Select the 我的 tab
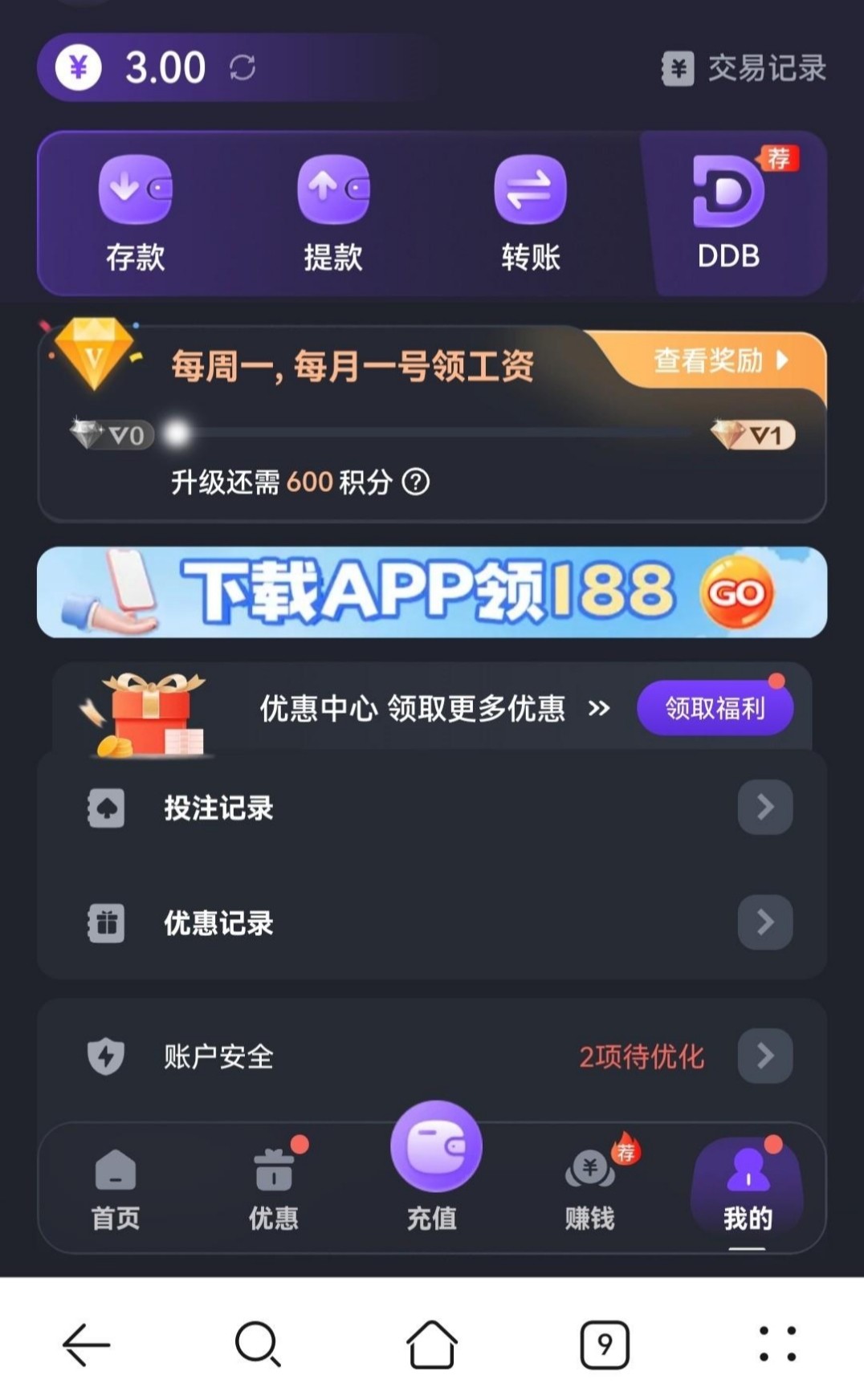Viewport: 864px width, 1400px height. click(748, 1189)
